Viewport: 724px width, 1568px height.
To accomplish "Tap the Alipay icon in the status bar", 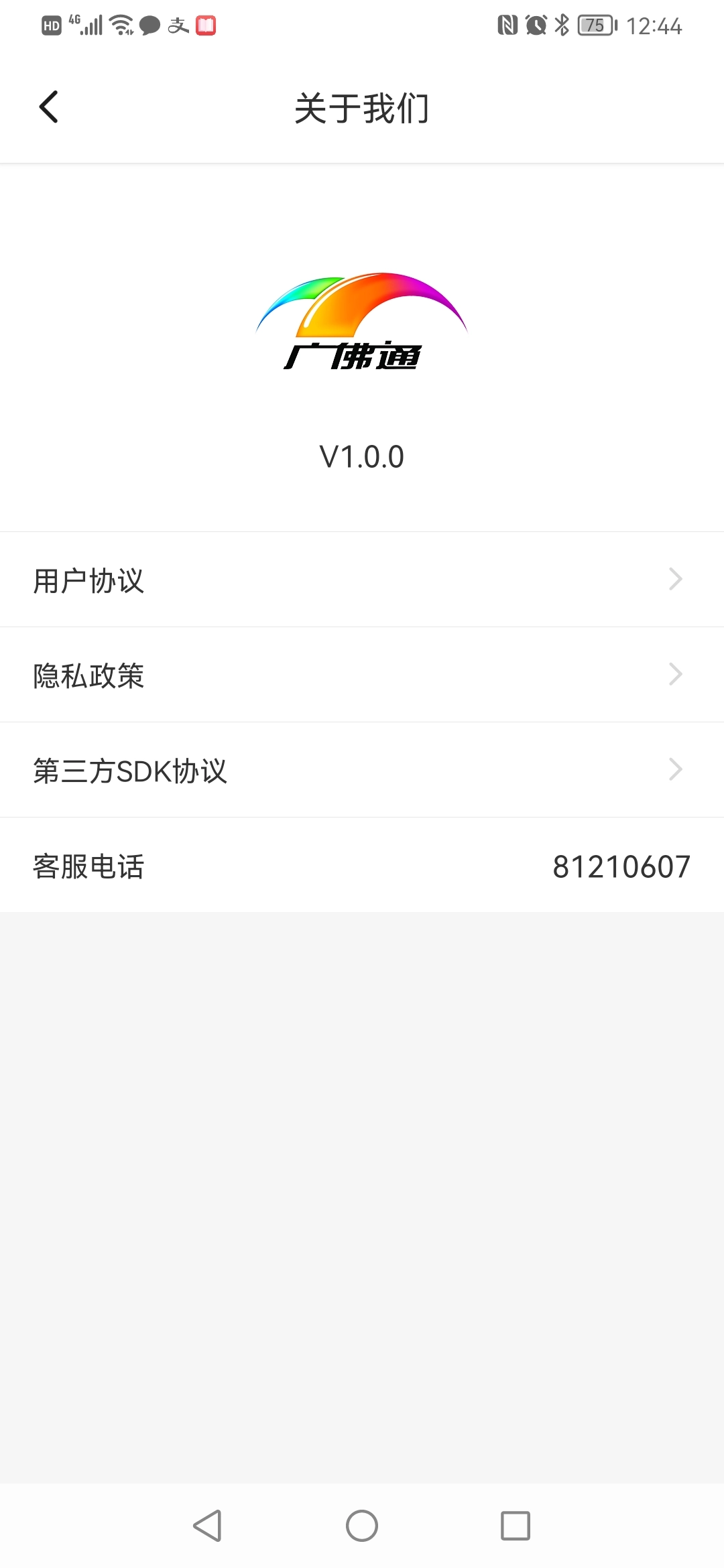I will point(178,25).
